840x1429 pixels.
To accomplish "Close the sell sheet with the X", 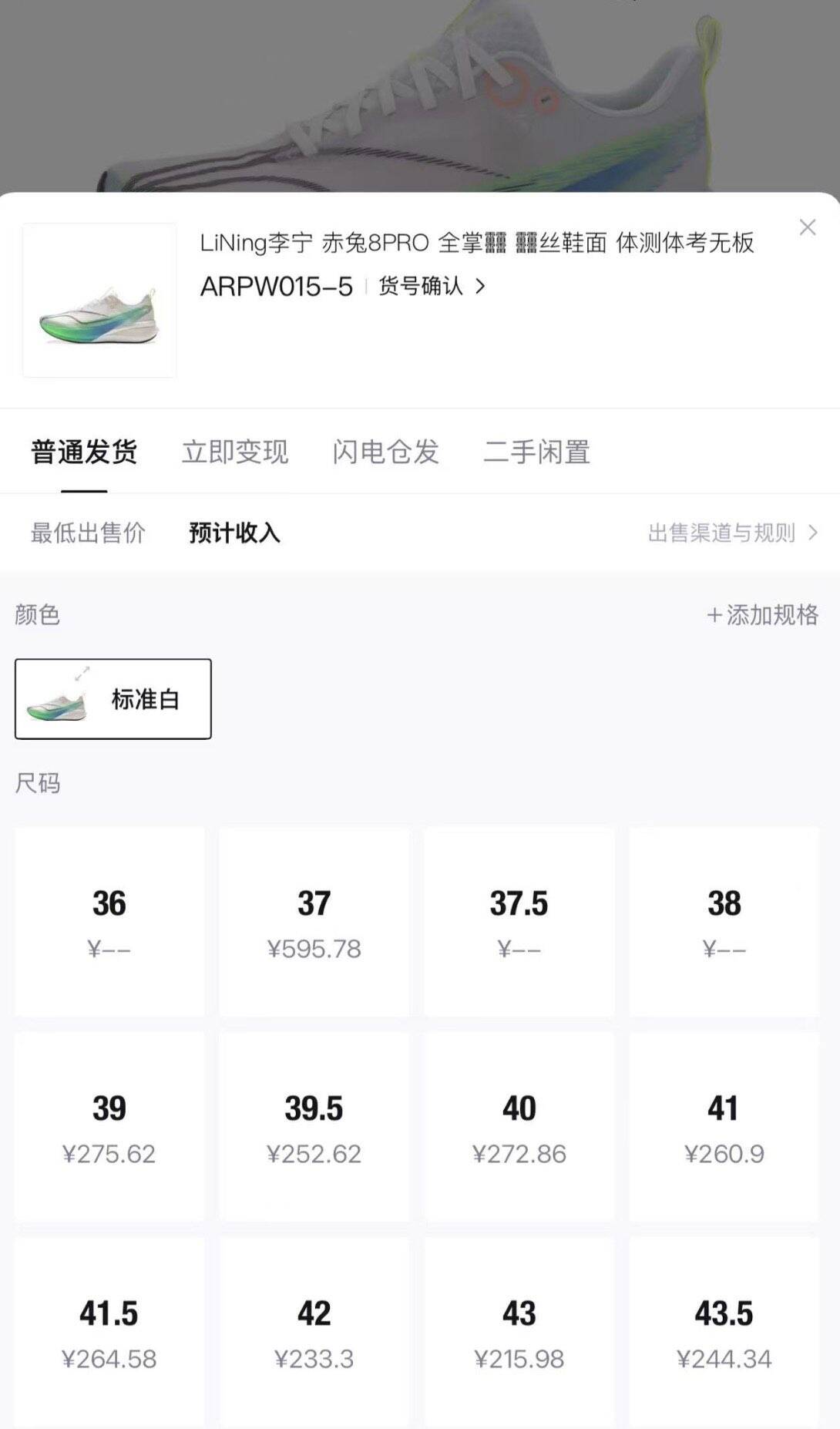I will click(x=807, y=227).
